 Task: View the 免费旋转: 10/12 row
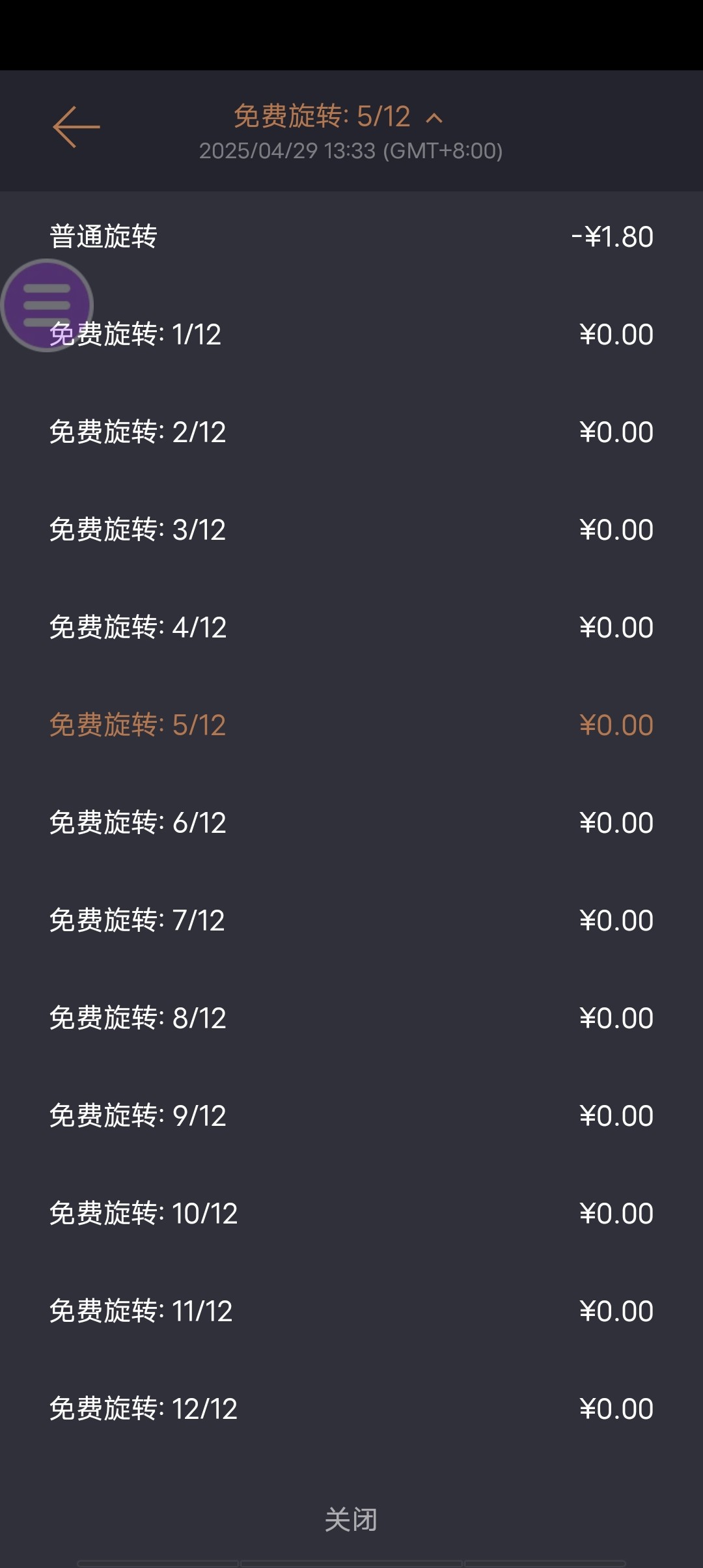point(351,1214)
